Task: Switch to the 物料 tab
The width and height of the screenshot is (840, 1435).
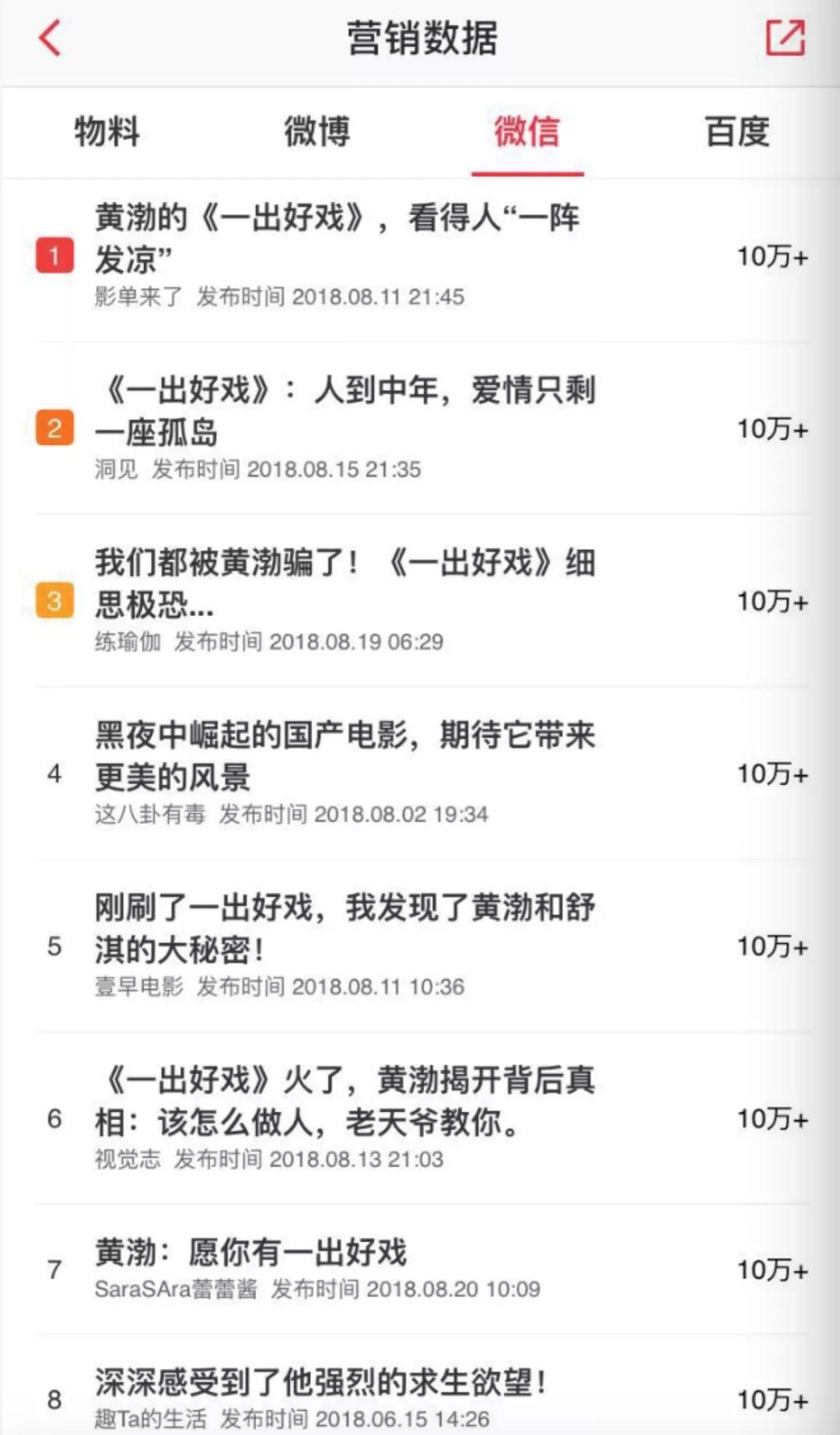Action: coord(107,131)
